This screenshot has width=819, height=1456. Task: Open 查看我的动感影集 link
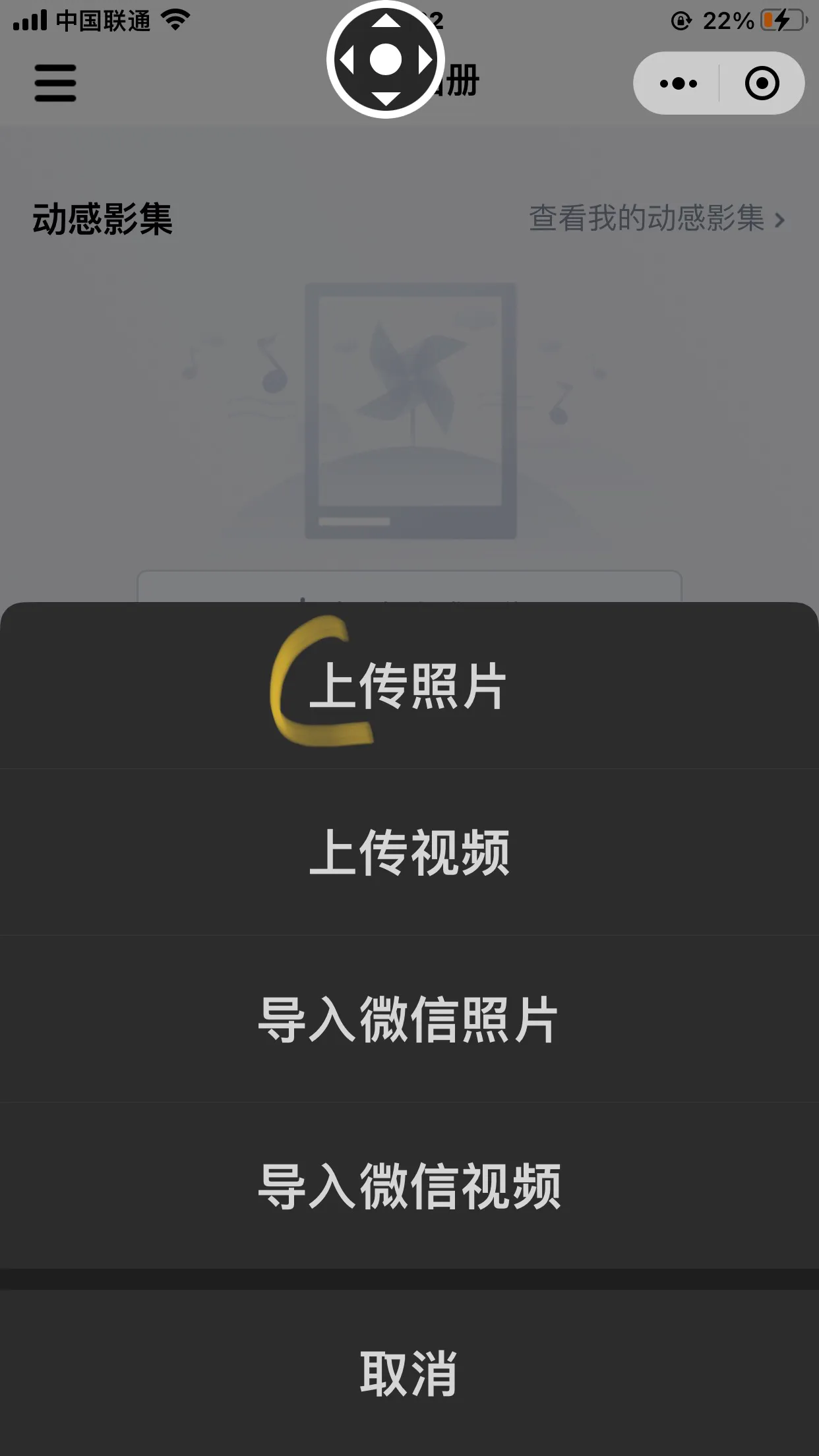[657, 218]
